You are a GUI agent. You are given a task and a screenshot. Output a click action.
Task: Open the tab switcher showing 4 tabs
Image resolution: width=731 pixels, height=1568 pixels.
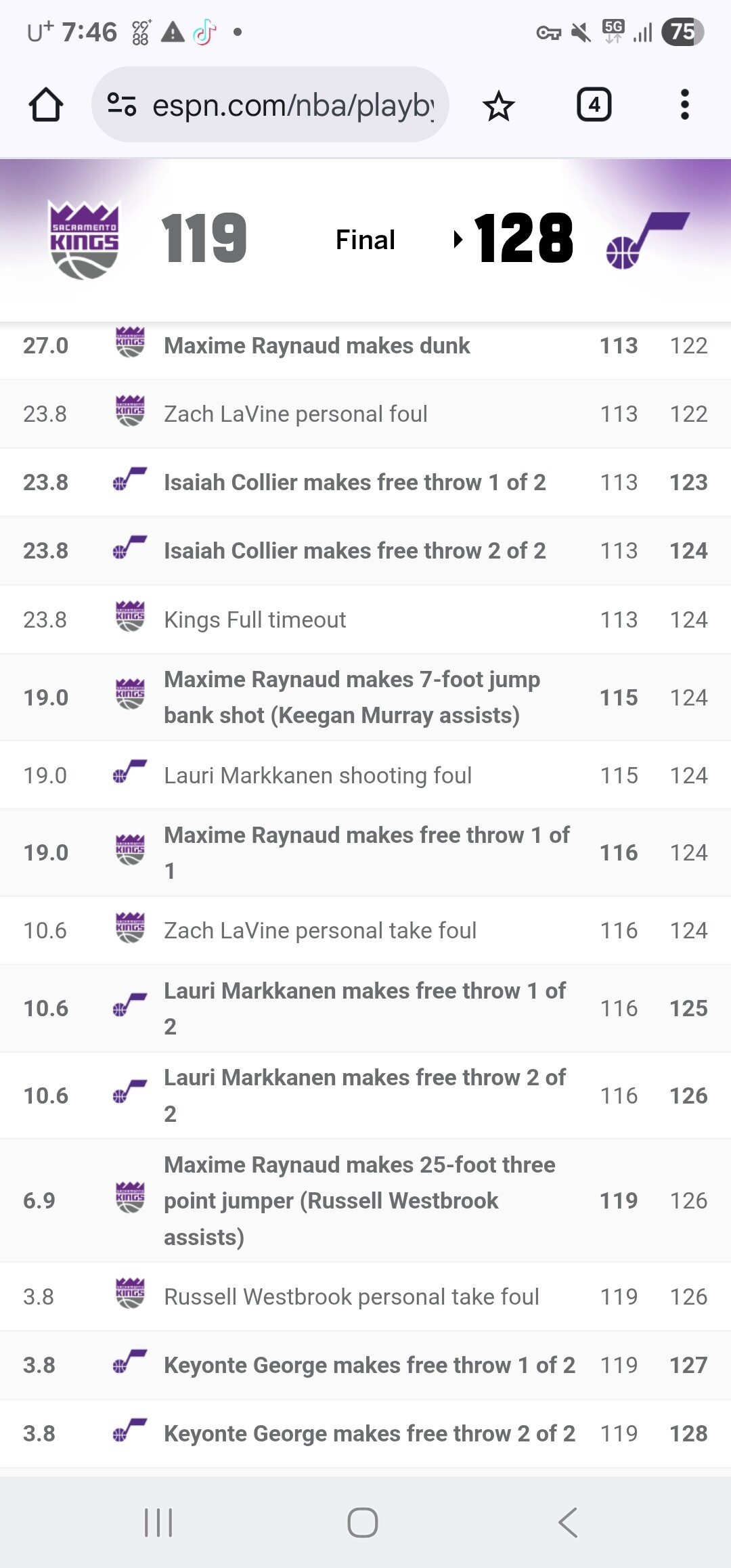coord(594,104)
